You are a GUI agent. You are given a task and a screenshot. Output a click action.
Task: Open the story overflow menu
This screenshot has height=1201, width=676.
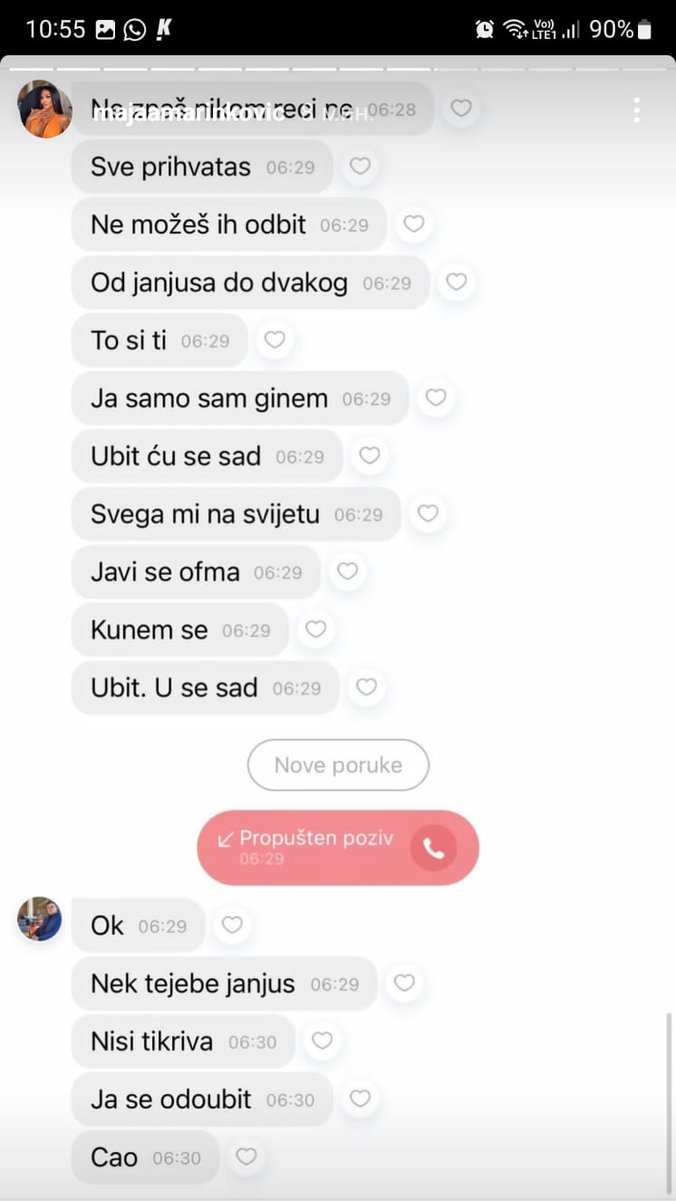[636, 110]
